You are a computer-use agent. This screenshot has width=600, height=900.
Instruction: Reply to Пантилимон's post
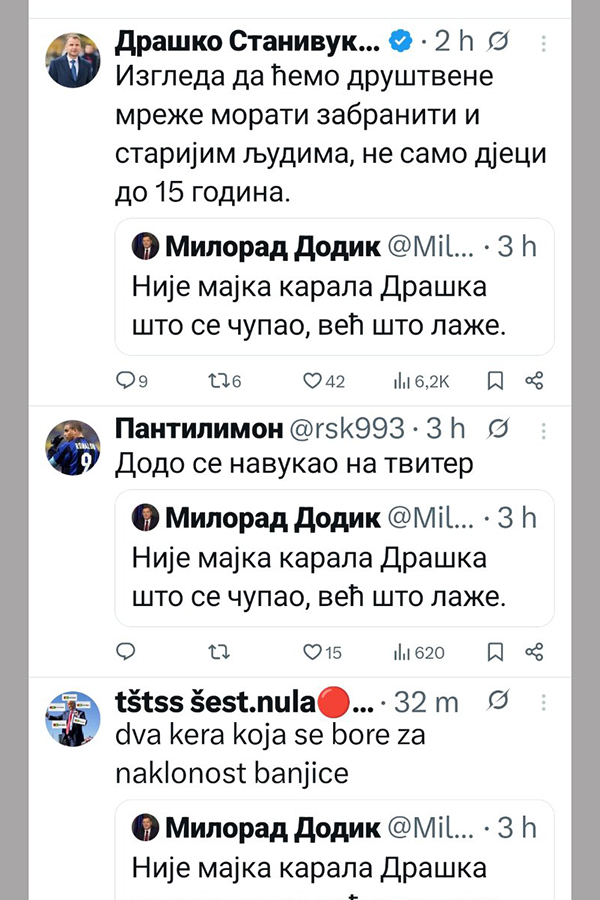pyautogui.click(x=126, y=652)
